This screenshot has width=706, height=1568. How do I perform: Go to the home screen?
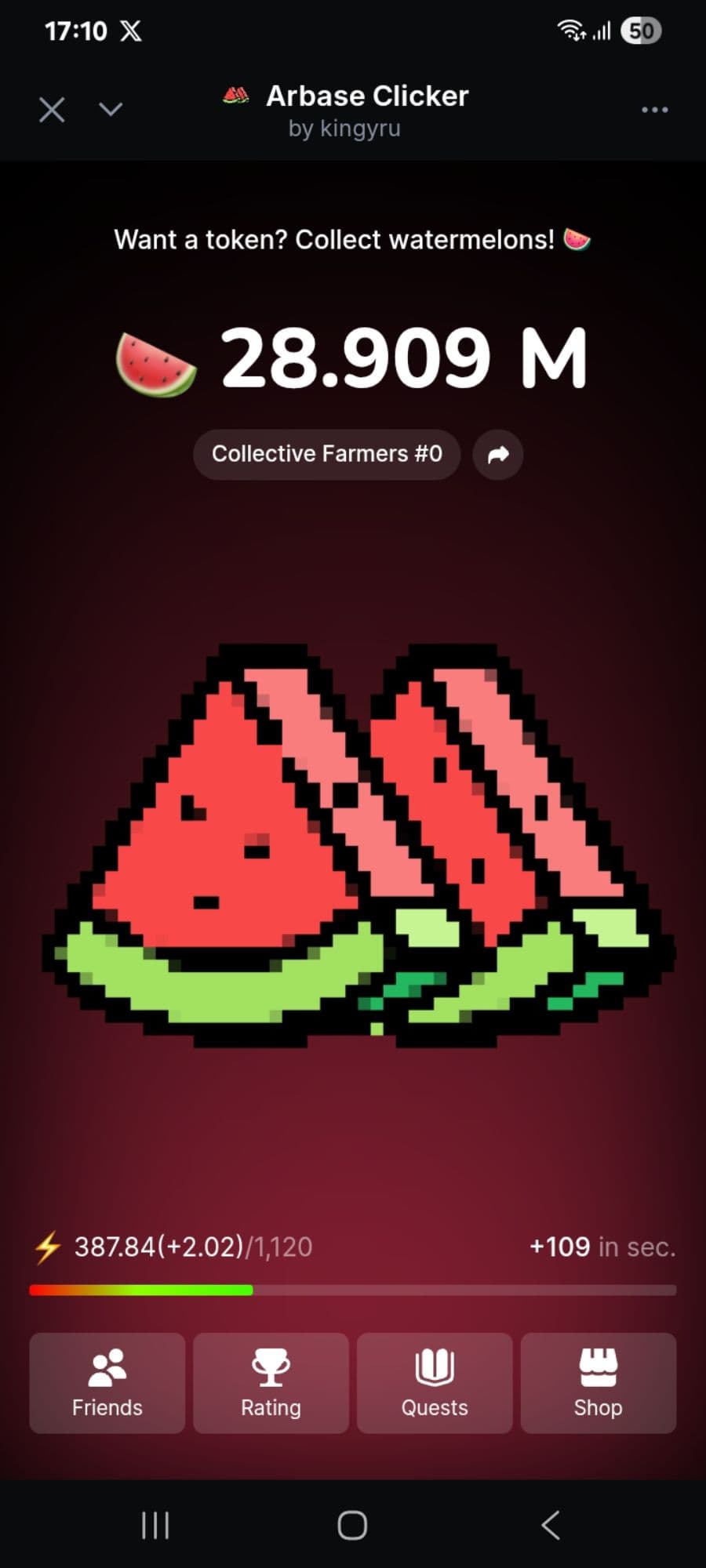click(352, 1525)
